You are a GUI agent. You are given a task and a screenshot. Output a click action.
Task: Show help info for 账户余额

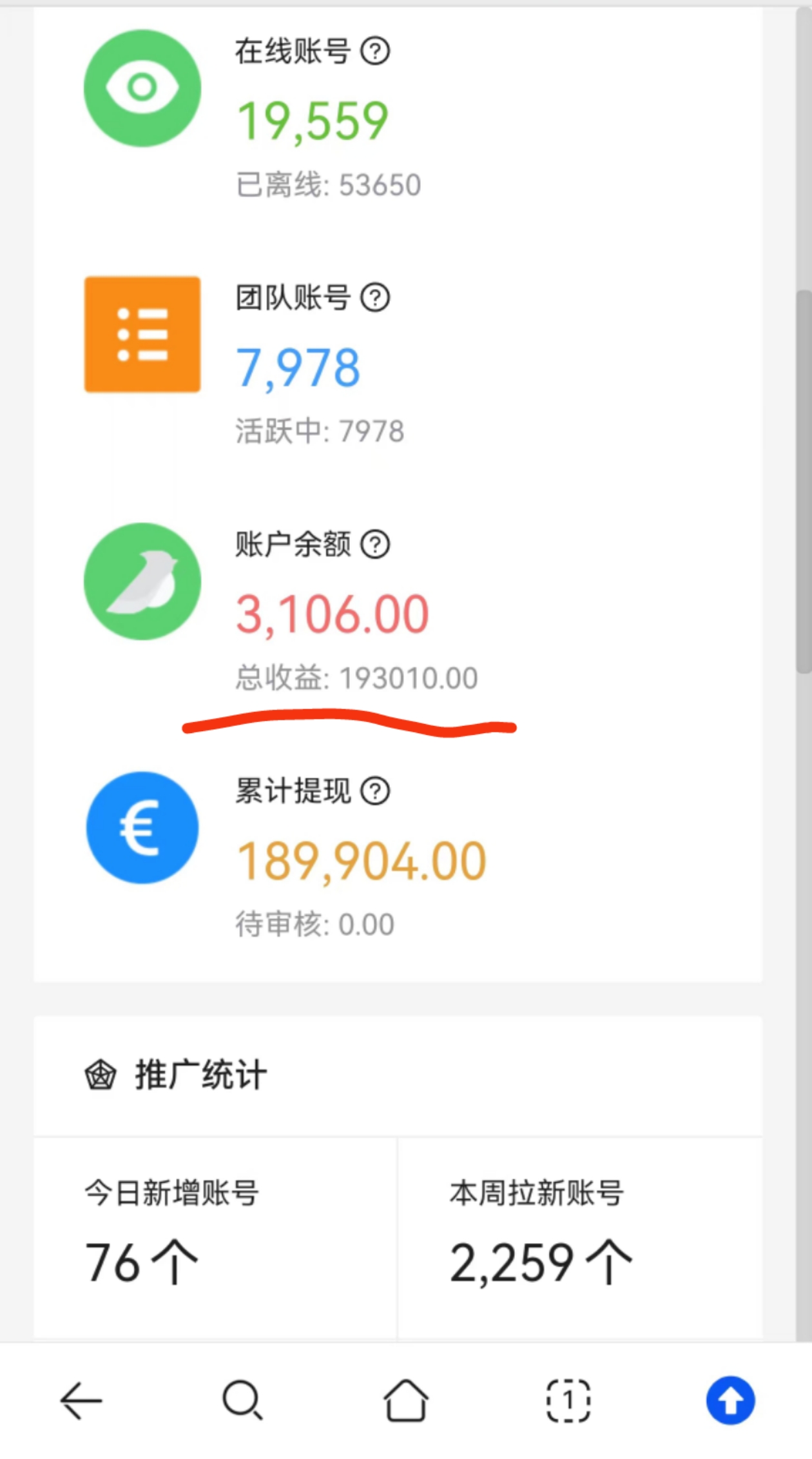click(375, 545)
